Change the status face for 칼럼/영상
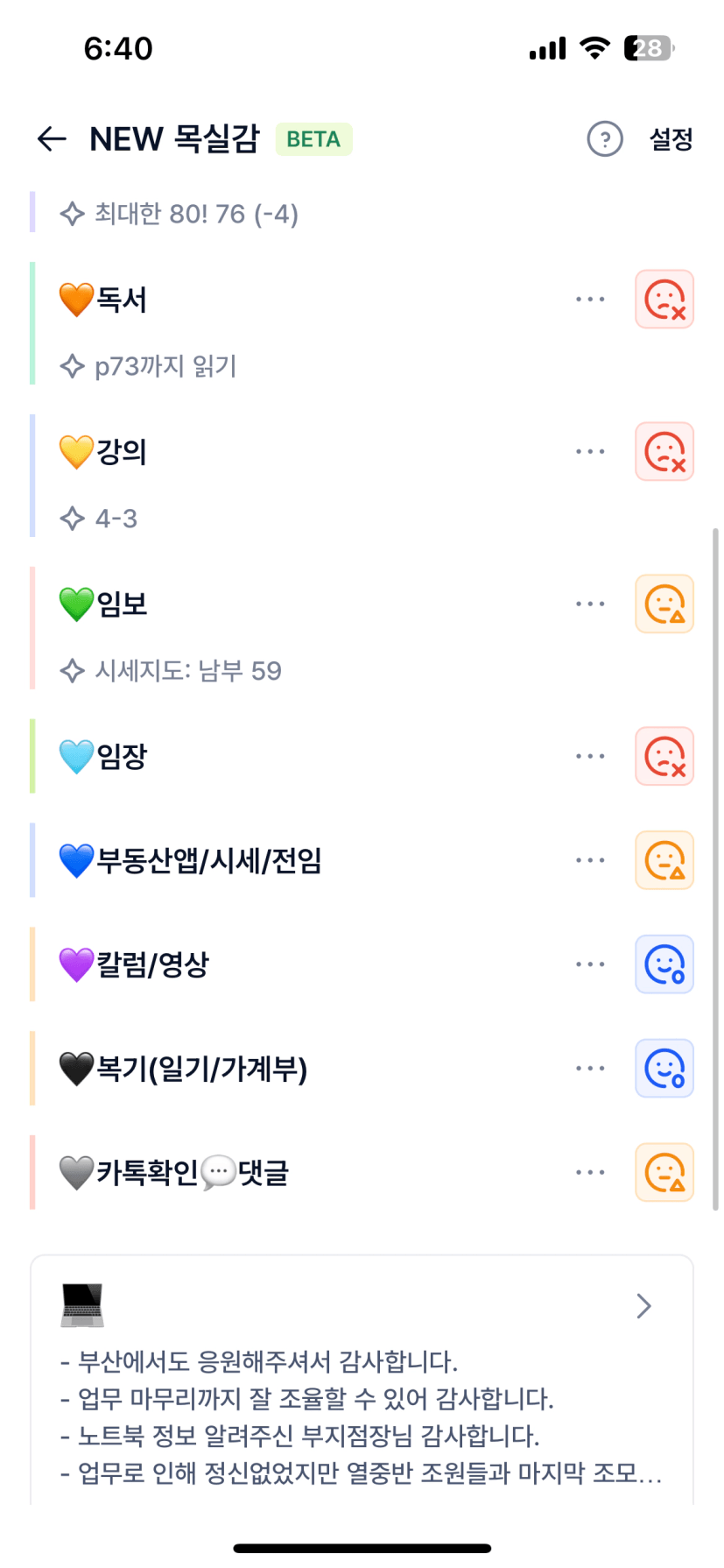724x1568 pixels. [664, 964]
